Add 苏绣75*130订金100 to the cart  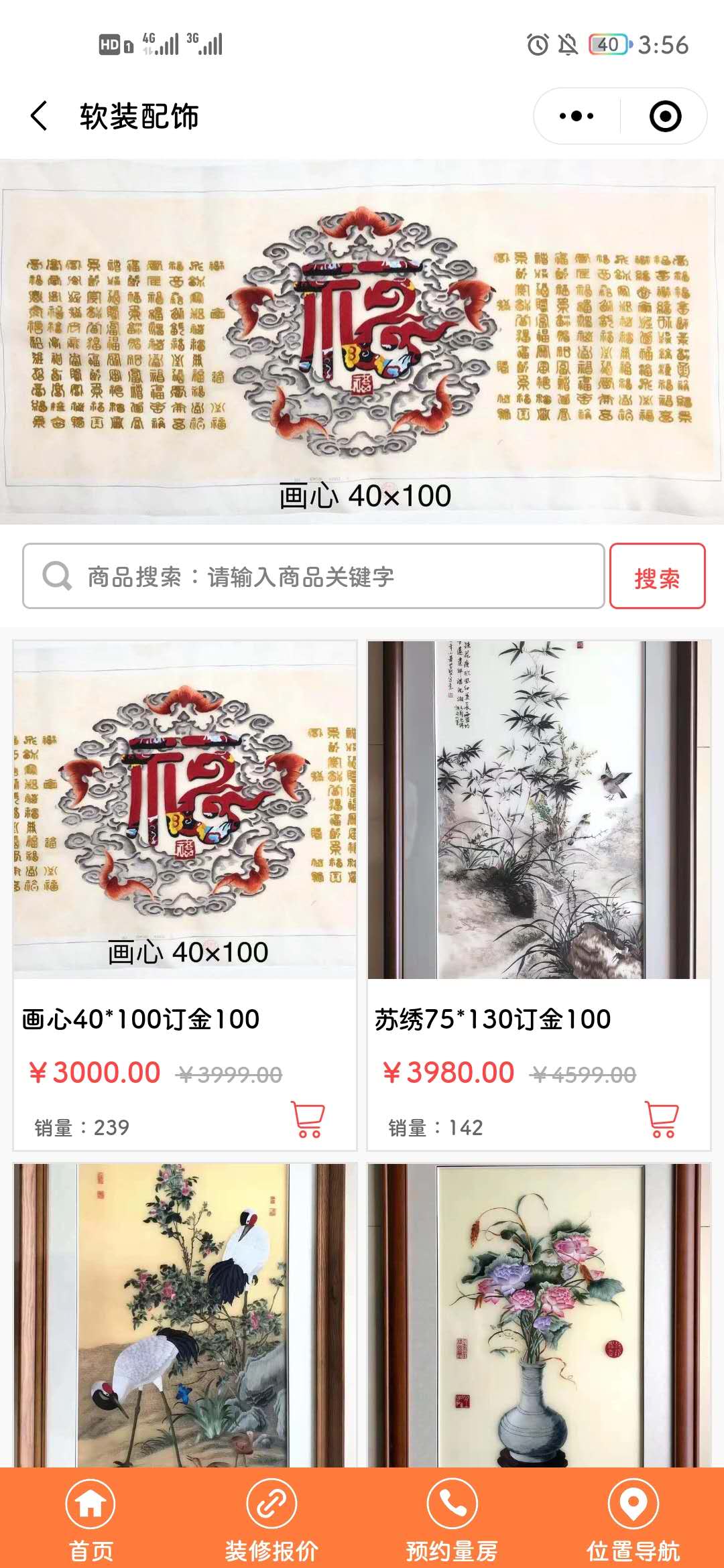pyautogui.click(x=662, y=1119)
